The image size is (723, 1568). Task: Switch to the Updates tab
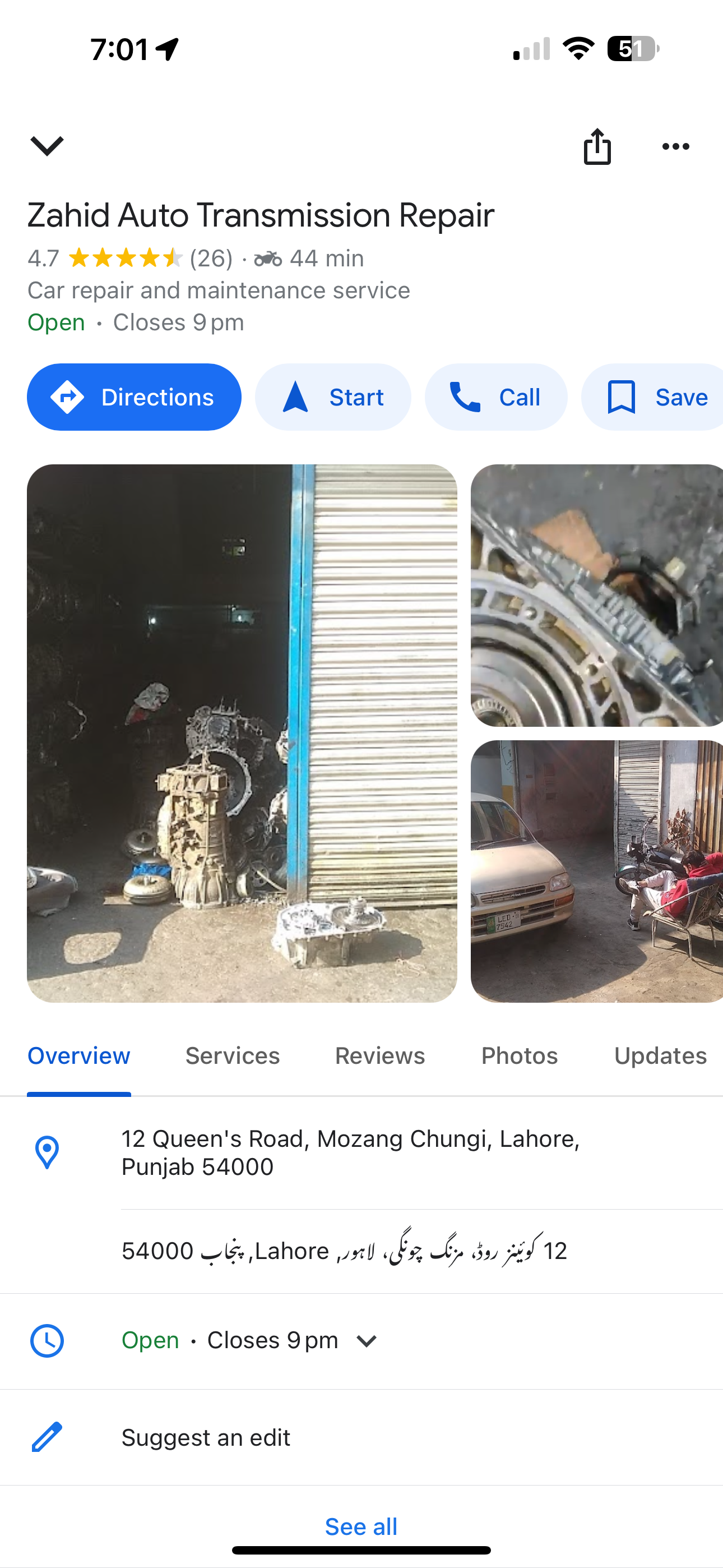[660, 1055]
